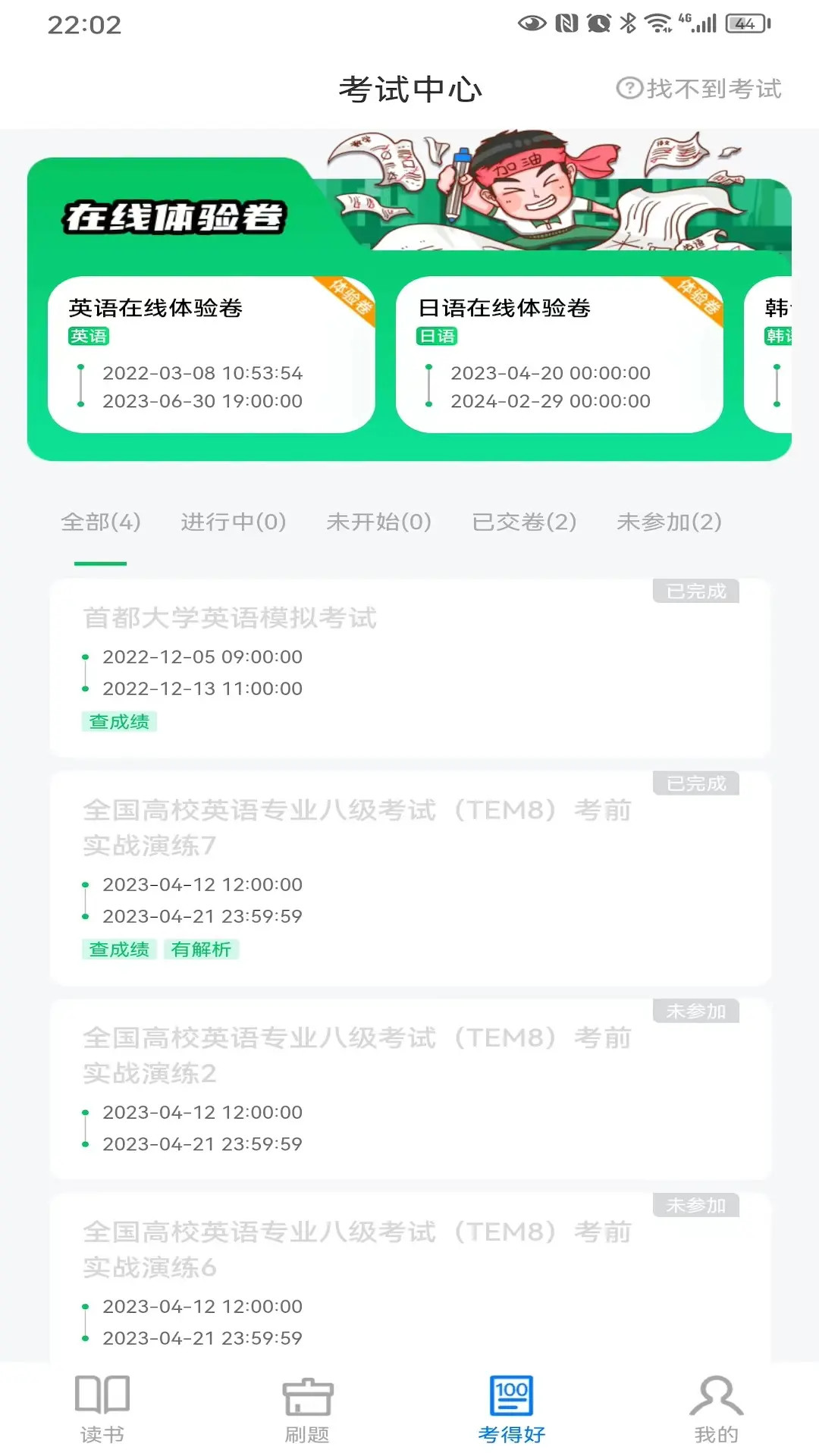Tap 查成绩 under 首都大学英语模拟考试
Viewport: 819px width, 1456px height.
click(x=119, y=721)
